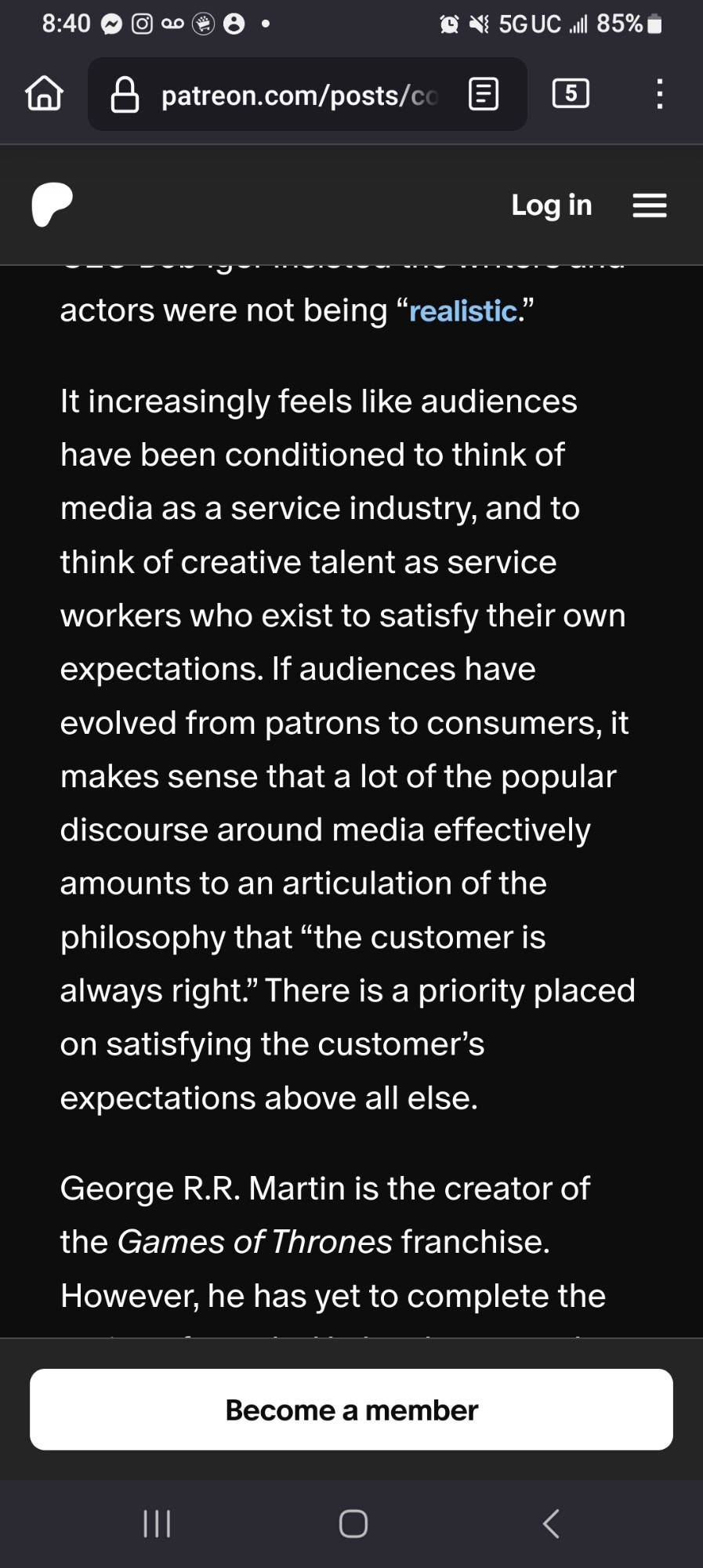Open the browser overflow menu

(x=659, y=95)
